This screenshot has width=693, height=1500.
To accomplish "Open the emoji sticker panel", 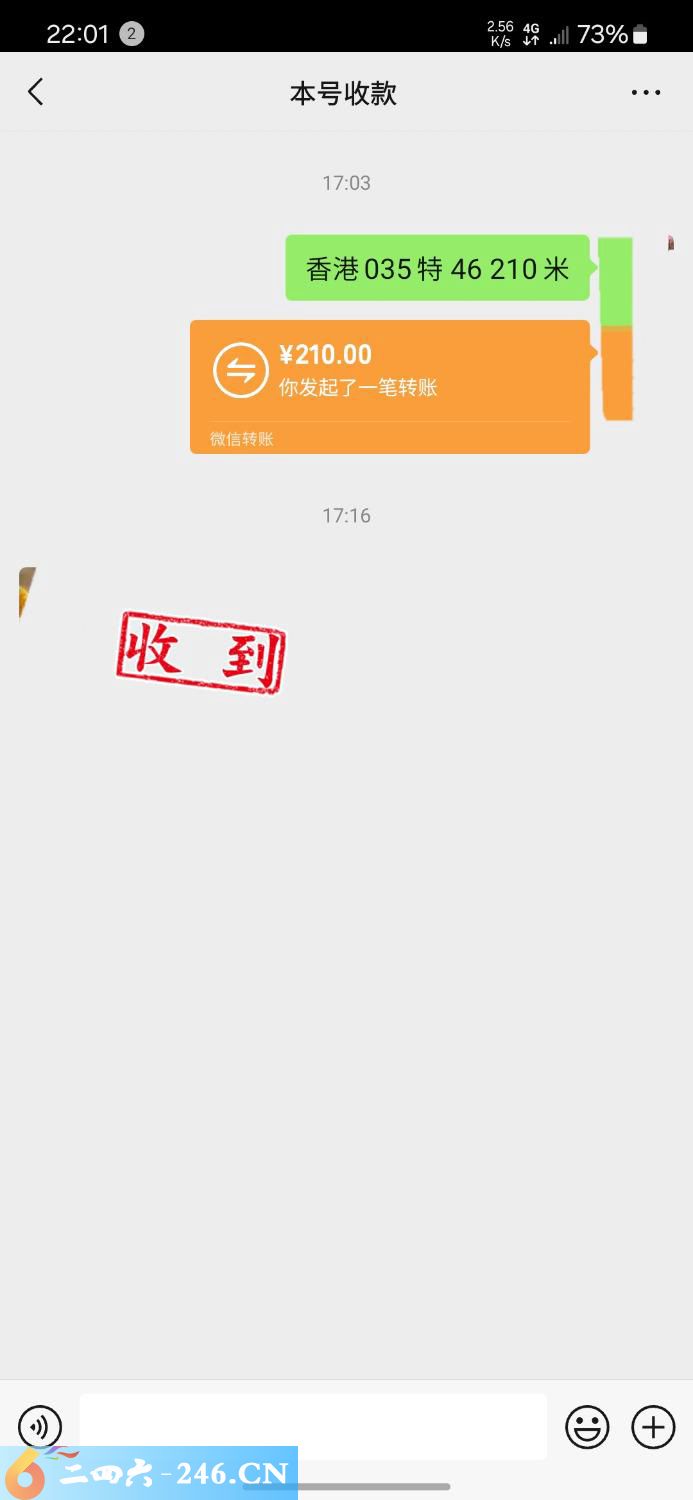I will (x=587, y=1427).
